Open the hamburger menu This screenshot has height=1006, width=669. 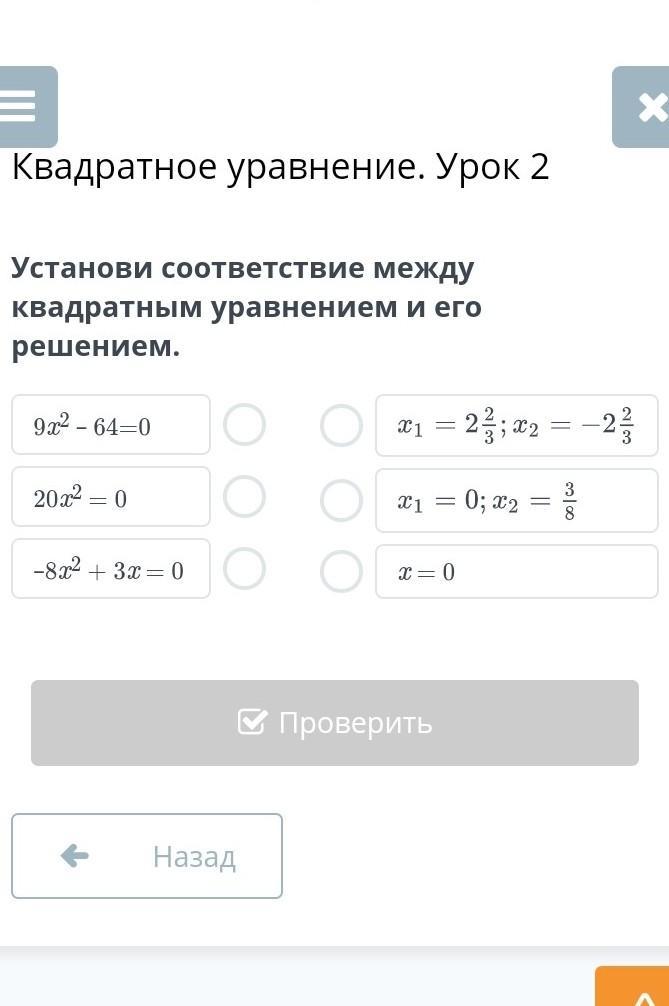point(26,107)
